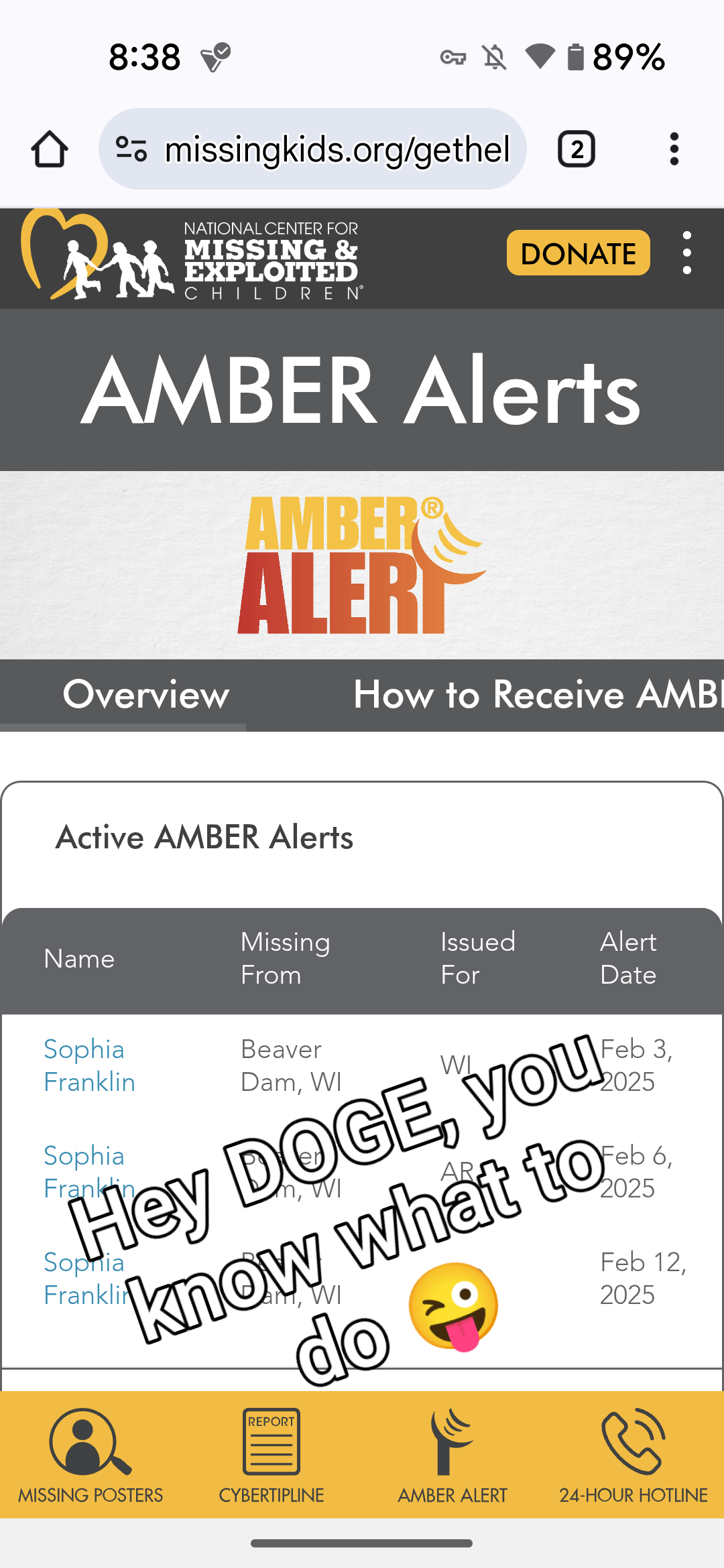Open the 24-Hour Hotline option

pos(633,1455)
